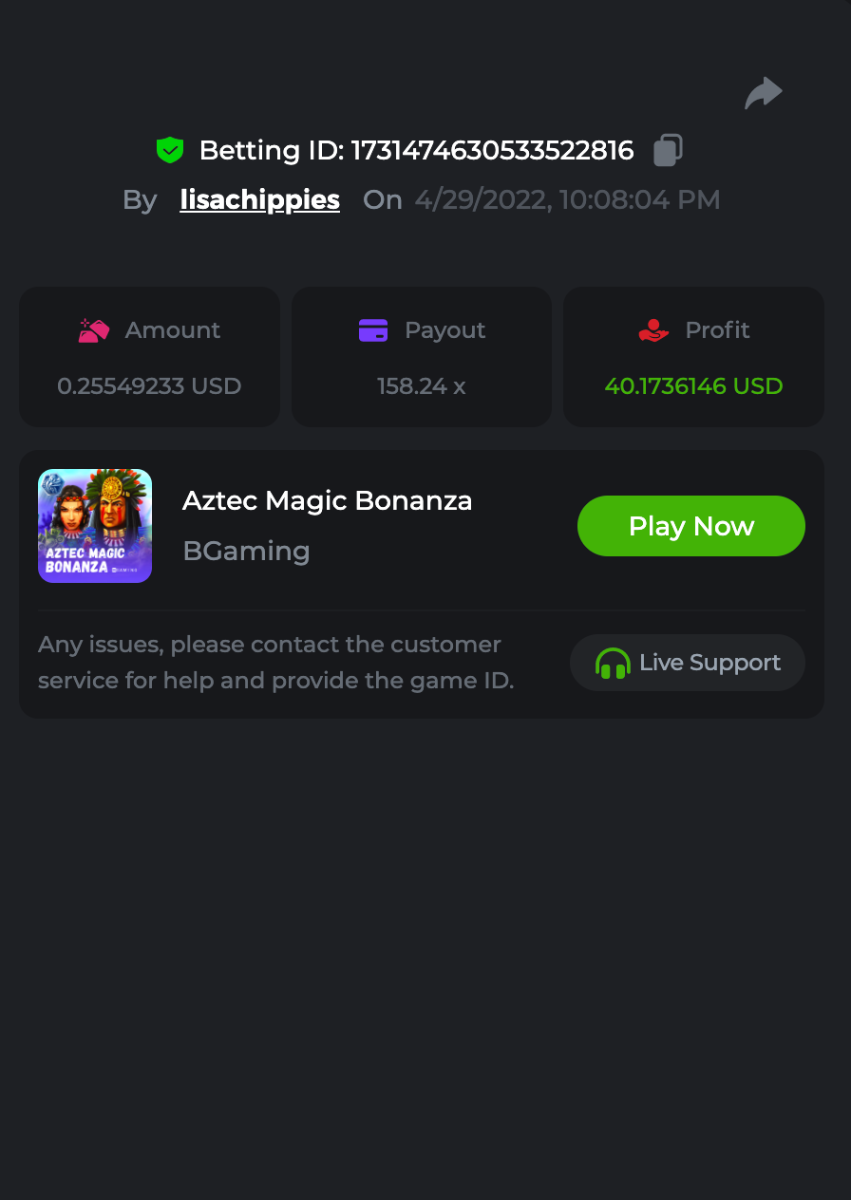Contact Live Support
Viewport: 851px width, 1200px height.
687,663
